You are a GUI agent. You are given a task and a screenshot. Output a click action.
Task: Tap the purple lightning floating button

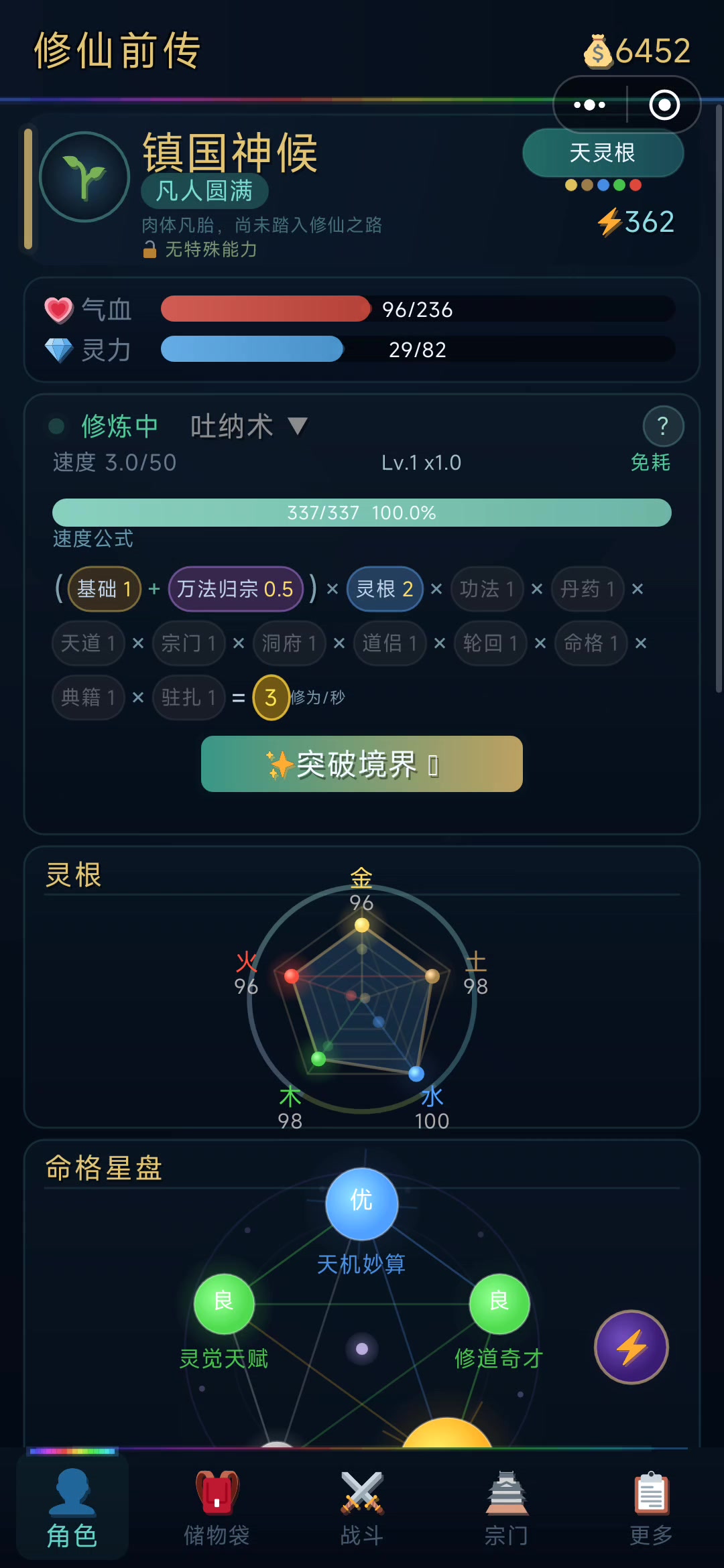pyautogui.click(x=631, y=1347)
